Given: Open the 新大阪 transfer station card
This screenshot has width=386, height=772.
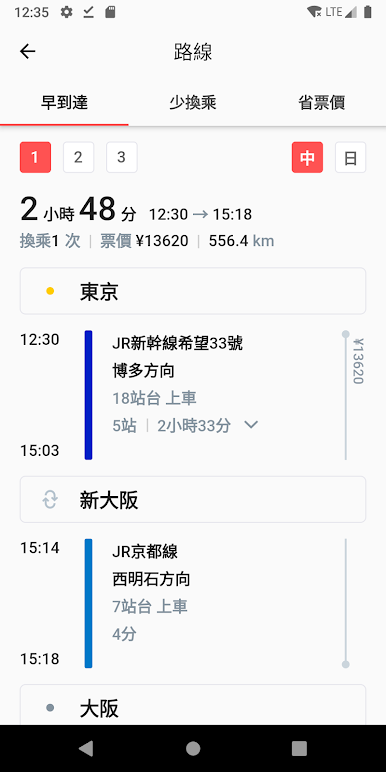Looking at the screenshot, I should (x=193, y=499).
